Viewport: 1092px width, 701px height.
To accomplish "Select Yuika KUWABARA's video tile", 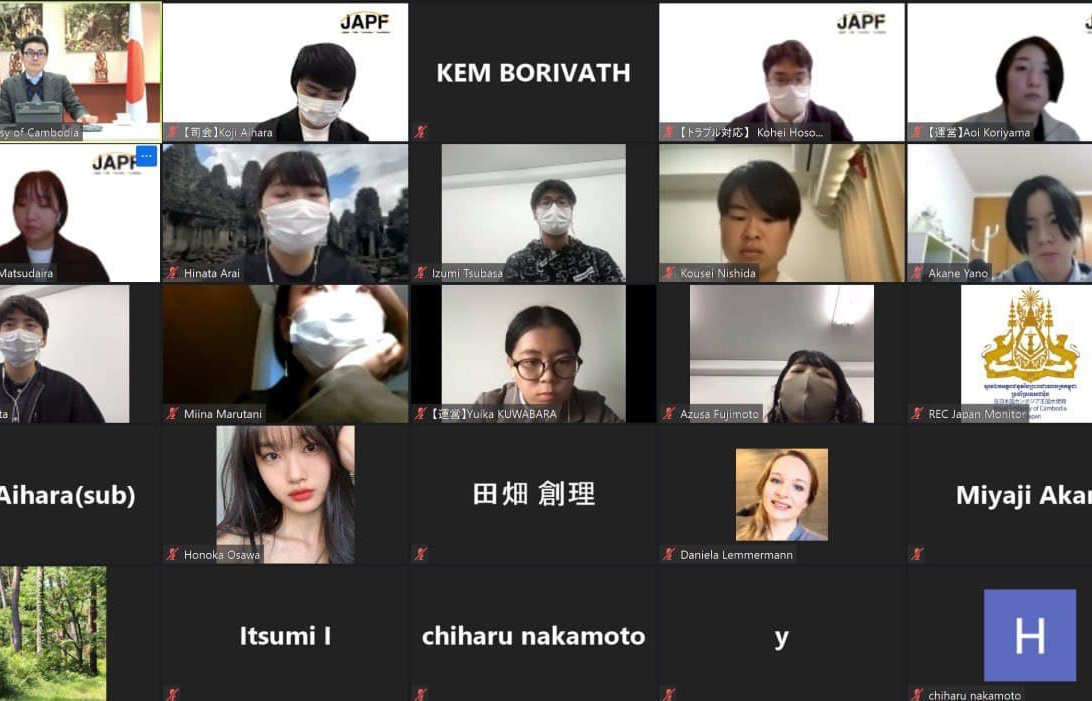I will (533, 352).
